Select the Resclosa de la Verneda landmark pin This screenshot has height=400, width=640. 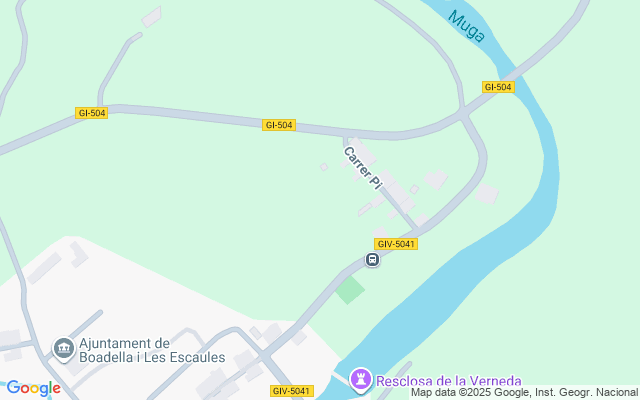359,380
